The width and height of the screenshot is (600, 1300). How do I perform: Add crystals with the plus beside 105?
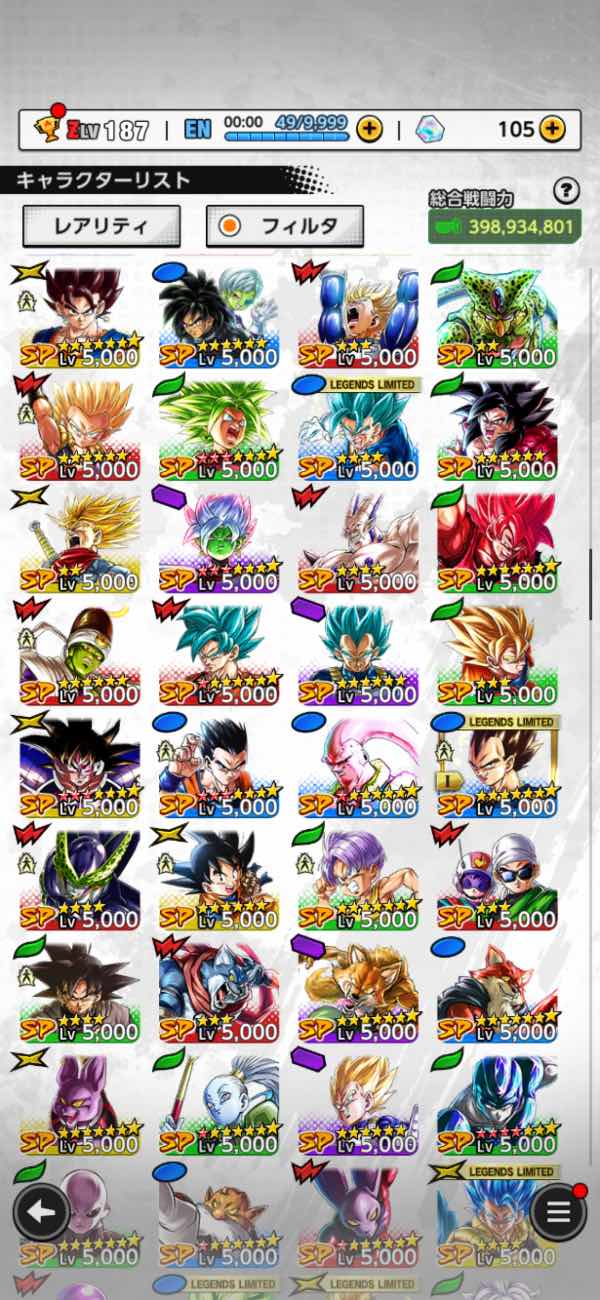[x=552, y=128]
